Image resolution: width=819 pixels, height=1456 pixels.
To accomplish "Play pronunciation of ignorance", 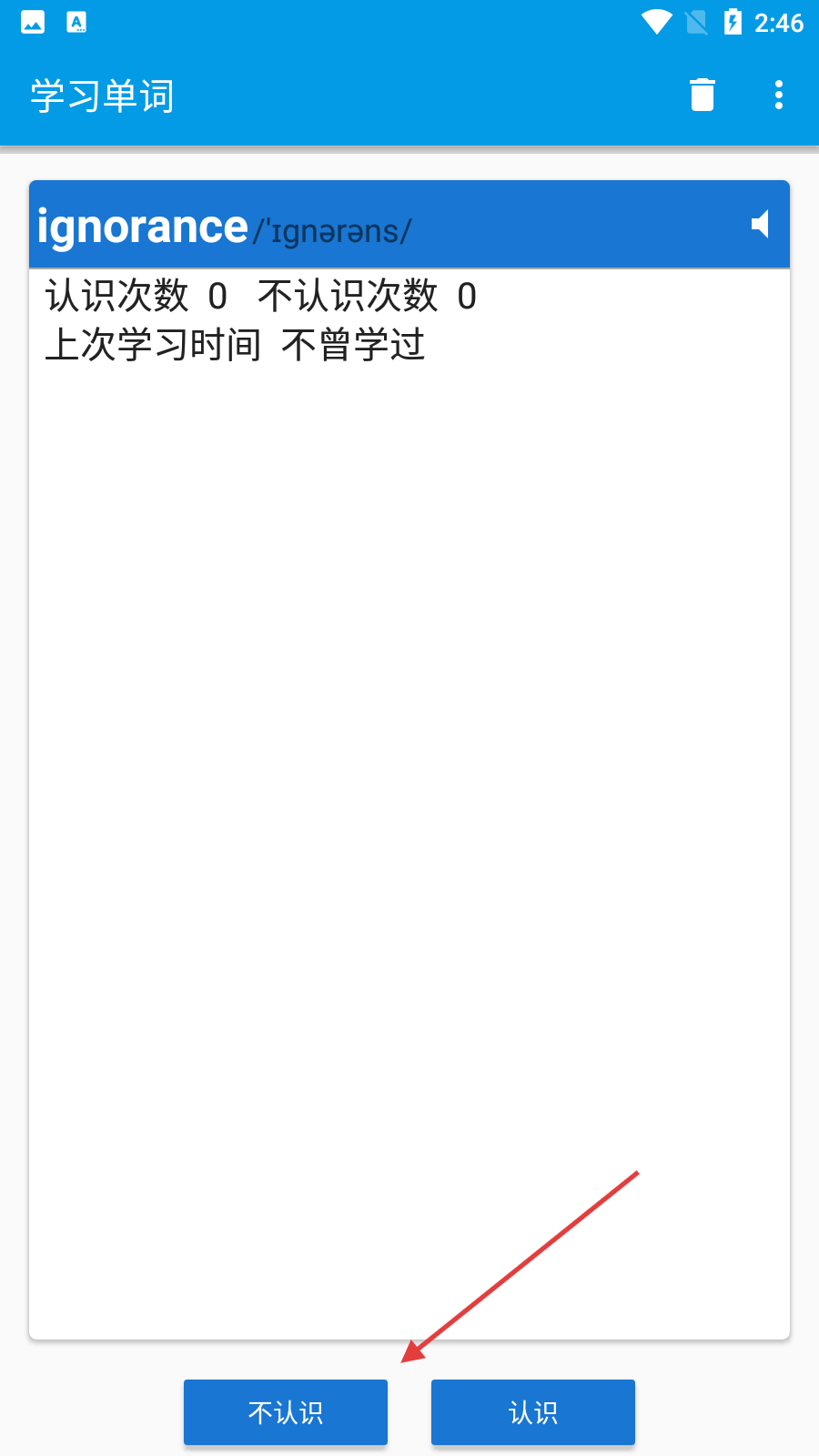I will pyautogui.click(x=760, y=224).
